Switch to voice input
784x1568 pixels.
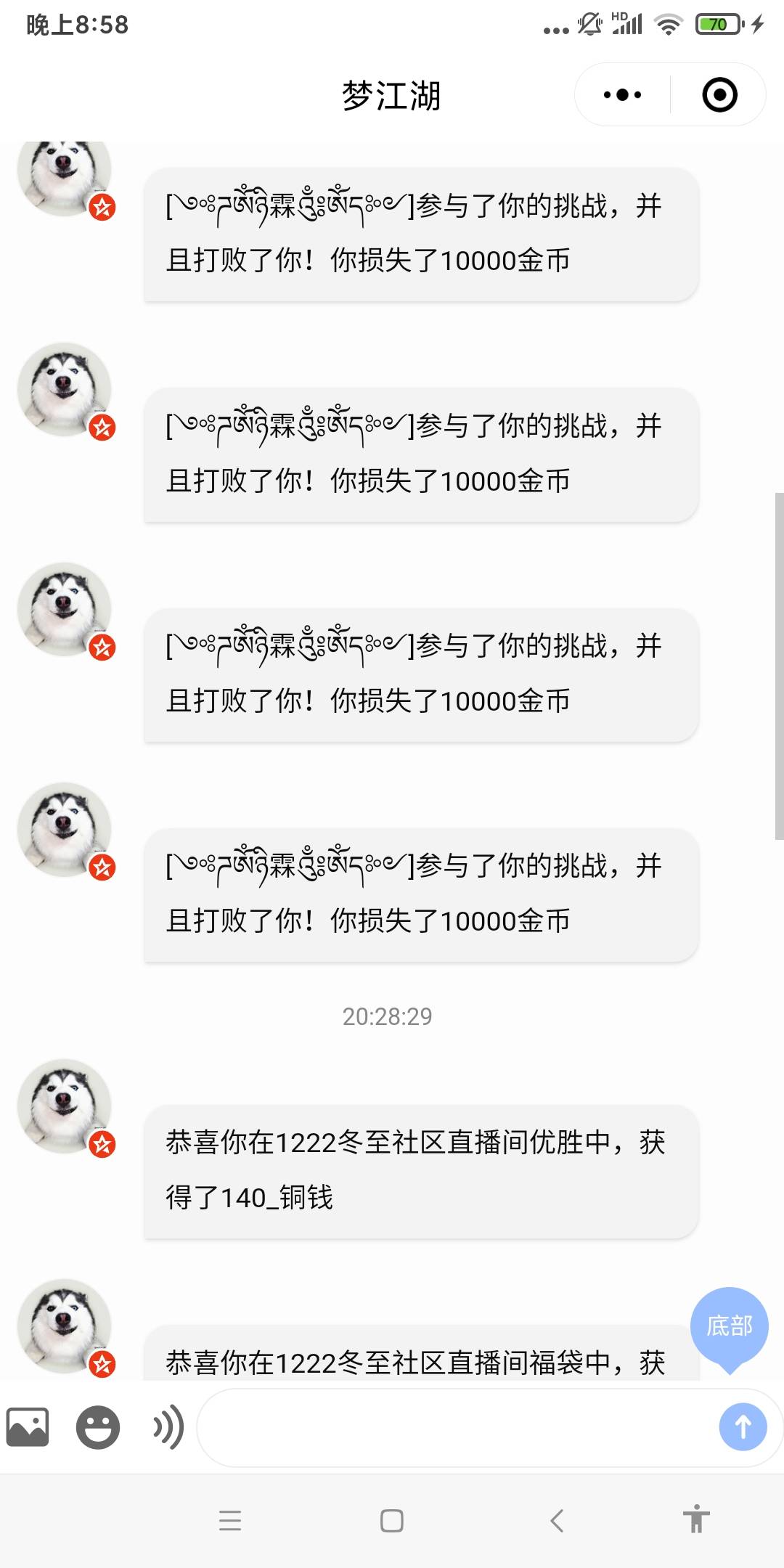click(168, 1426)
